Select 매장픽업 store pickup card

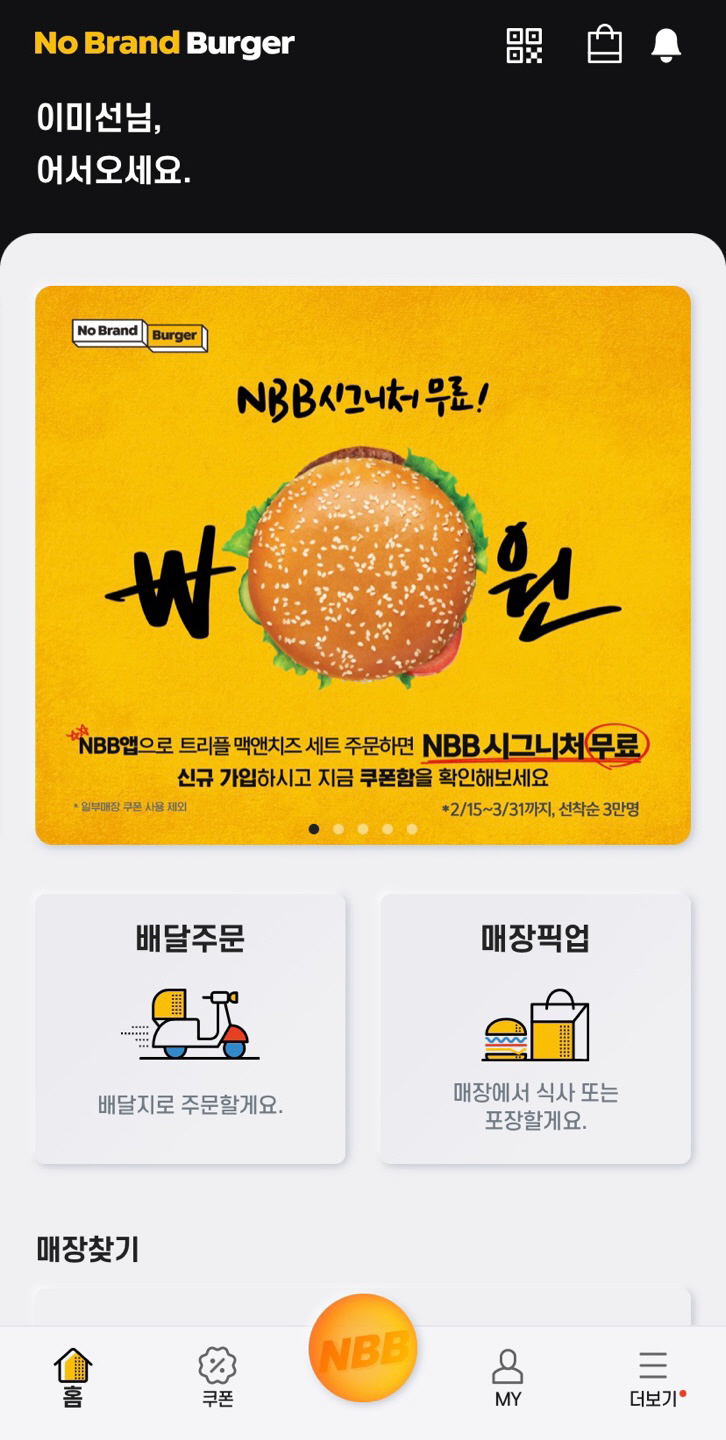tap(535, 1028)
